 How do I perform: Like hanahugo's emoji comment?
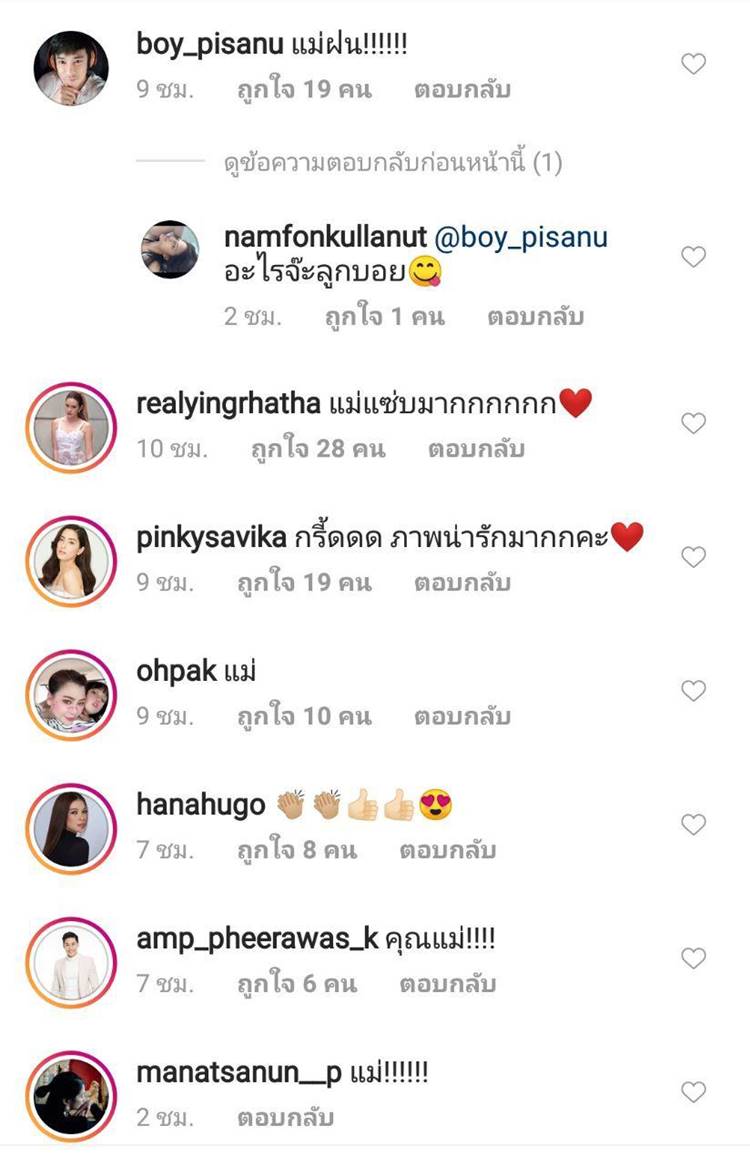[693, 825]
